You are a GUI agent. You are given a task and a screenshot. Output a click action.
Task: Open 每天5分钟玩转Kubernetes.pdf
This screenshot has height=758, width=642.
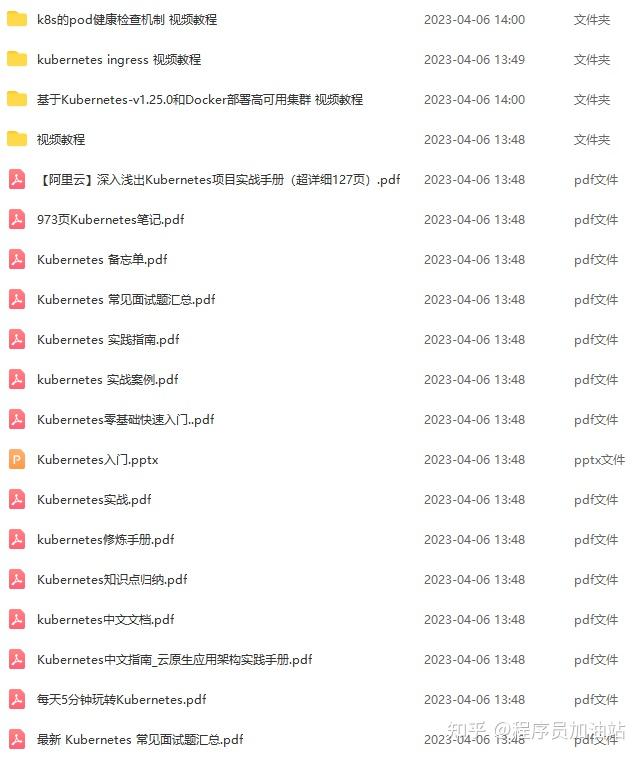[x=121, y=700]
